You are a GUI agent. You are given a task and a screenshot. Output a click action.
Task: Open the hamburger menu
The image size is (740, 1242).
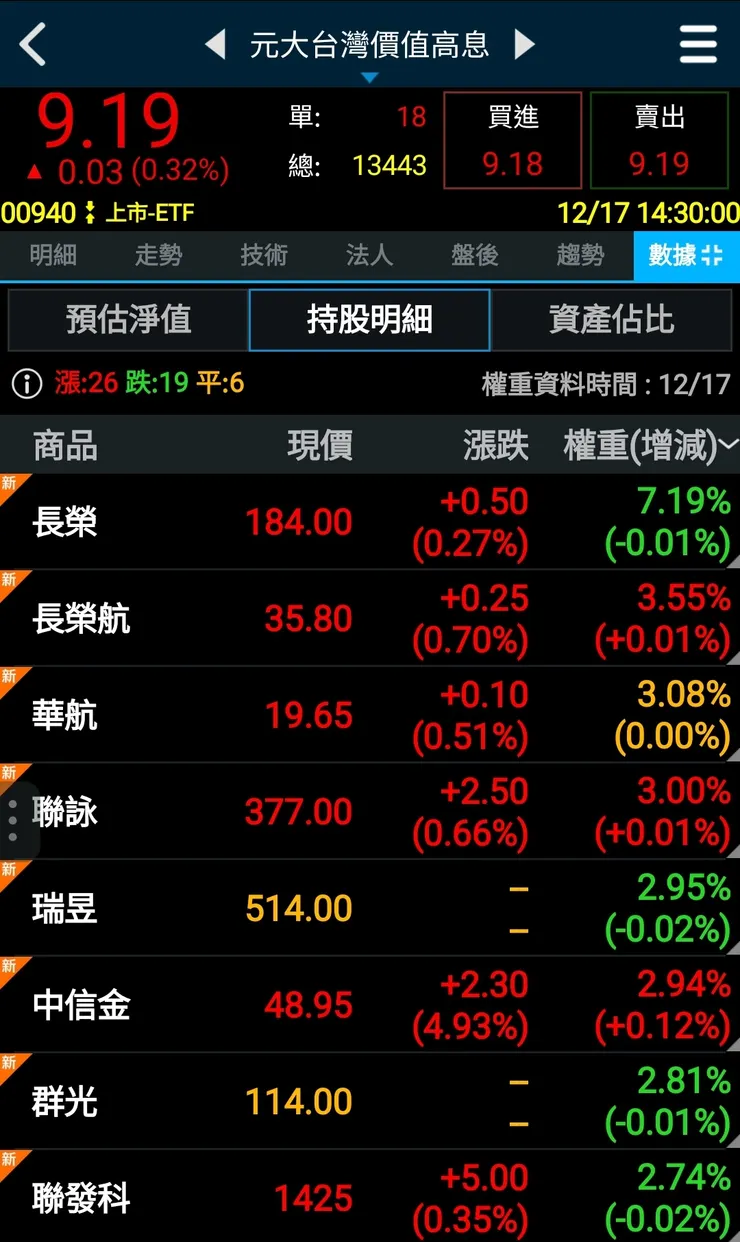click(698, 44)
